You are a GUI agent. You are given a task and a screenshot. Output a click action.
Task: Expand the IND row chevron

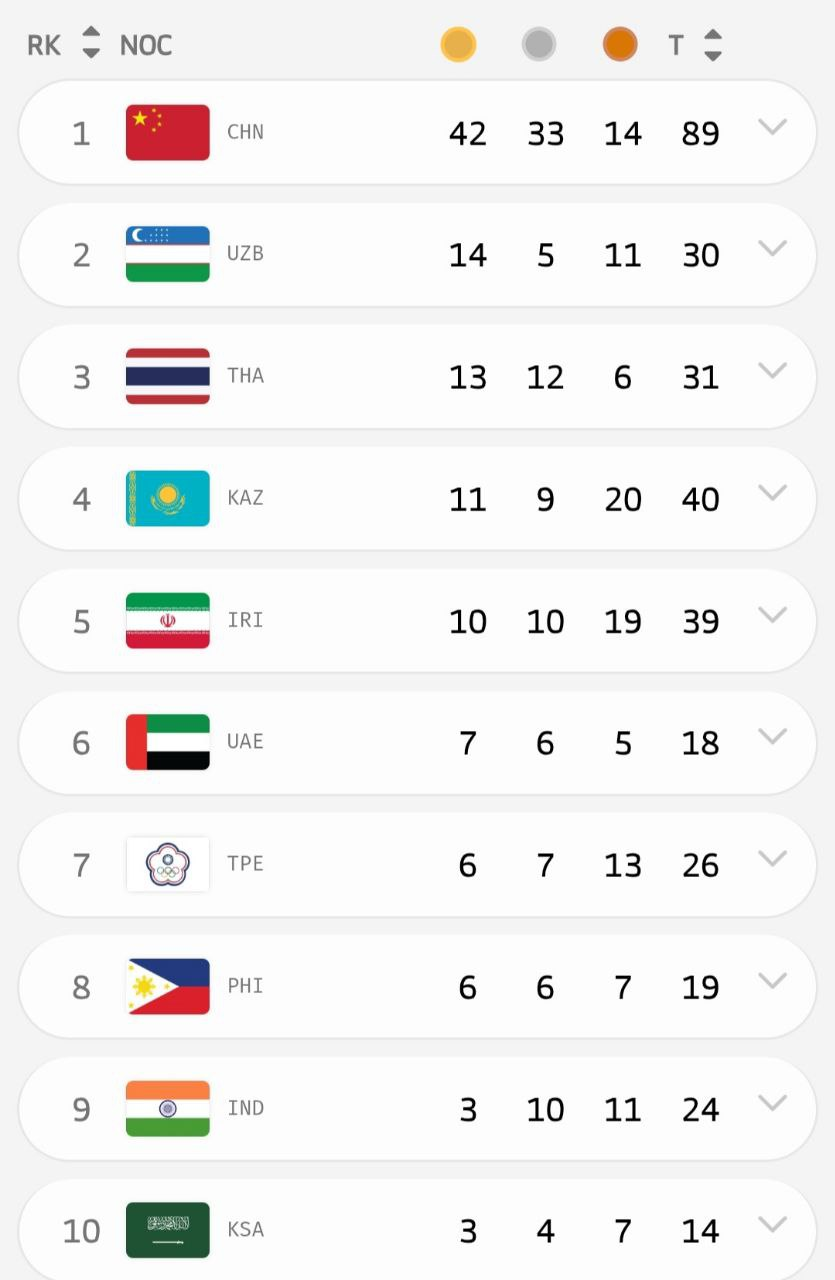click(x=772, y=1103)
